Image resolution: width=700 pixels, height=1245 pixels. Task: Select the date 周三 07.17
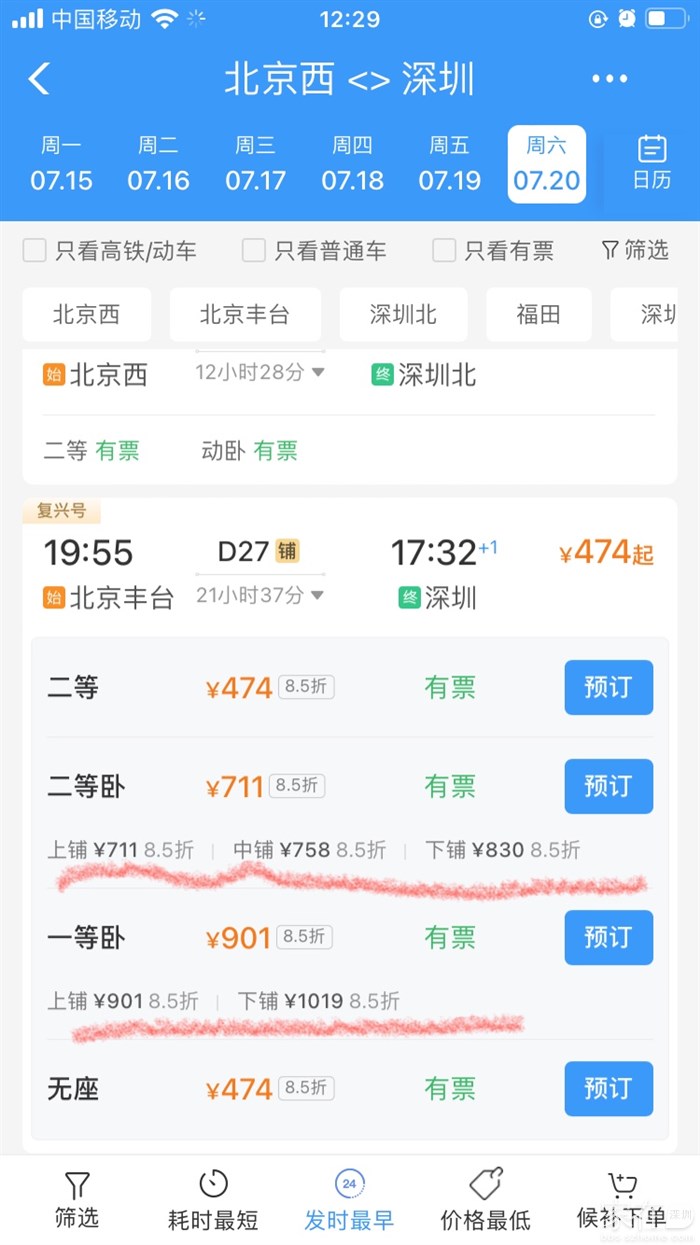[x=255, y=164]
